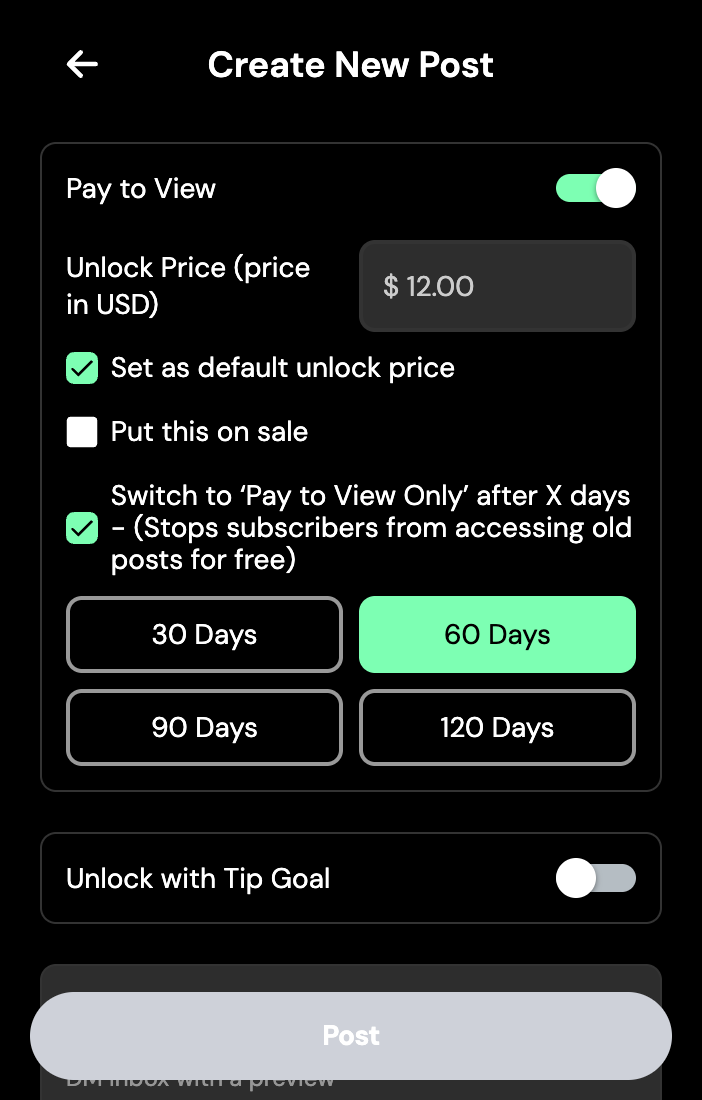Set the period to 120 Days
702x1100 pixels.
(497, 728)
